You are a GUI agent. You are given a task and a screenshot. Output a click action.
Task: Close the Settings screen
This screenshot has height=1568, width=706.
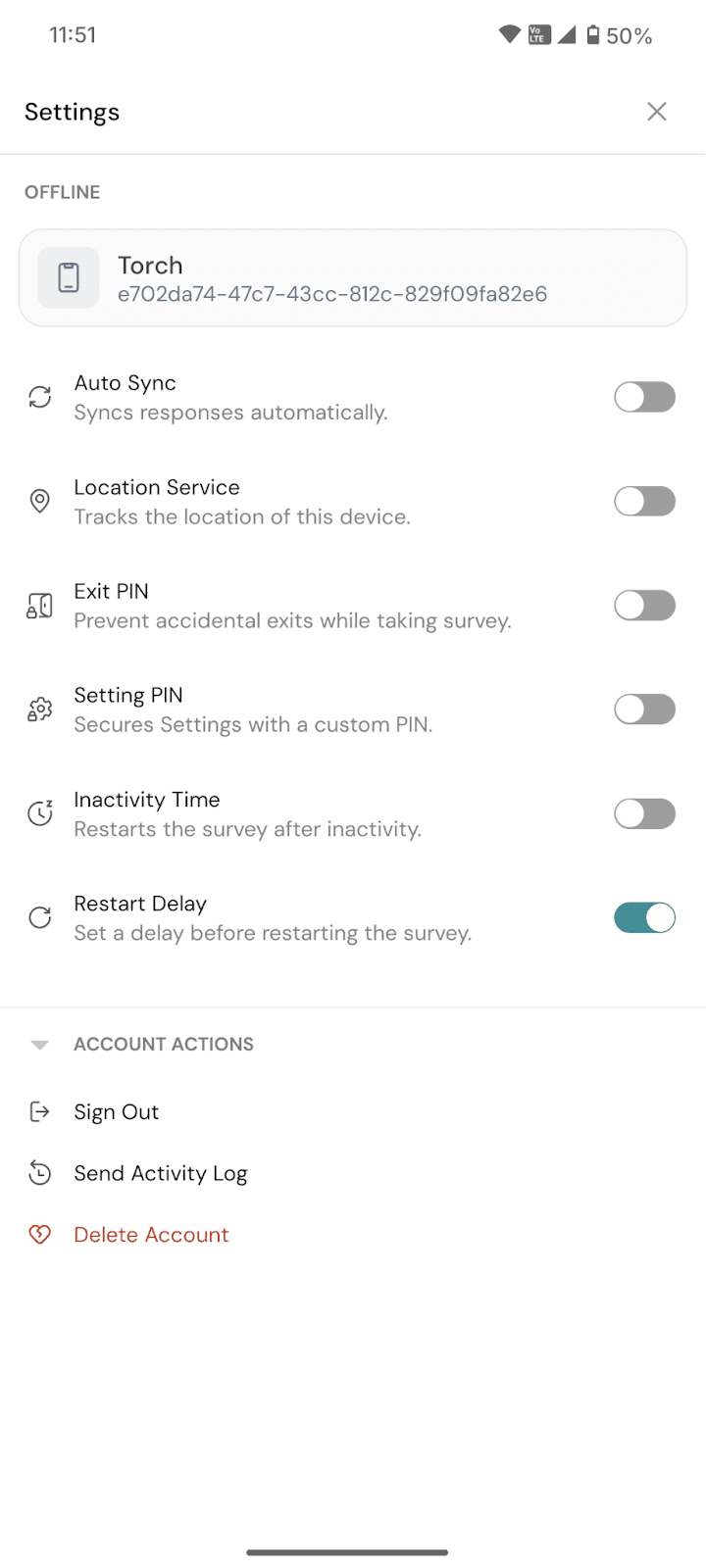click(656, 112)
